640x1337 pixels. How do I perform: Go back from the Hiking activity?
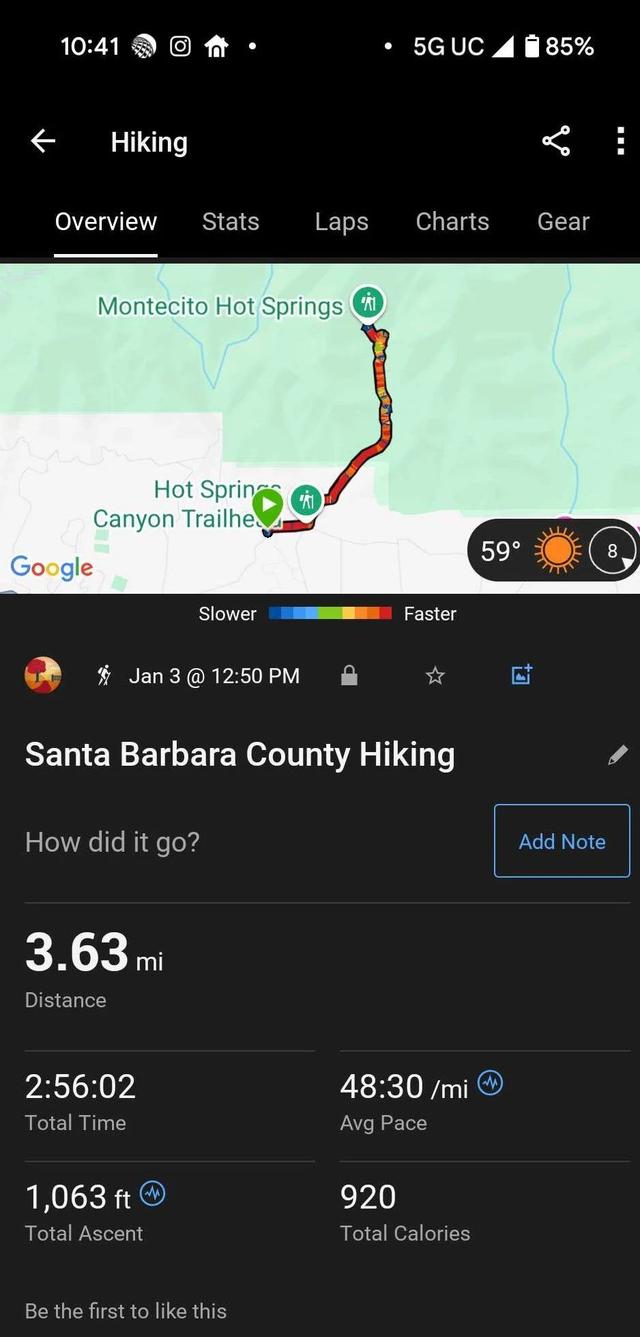pos(43,142)
